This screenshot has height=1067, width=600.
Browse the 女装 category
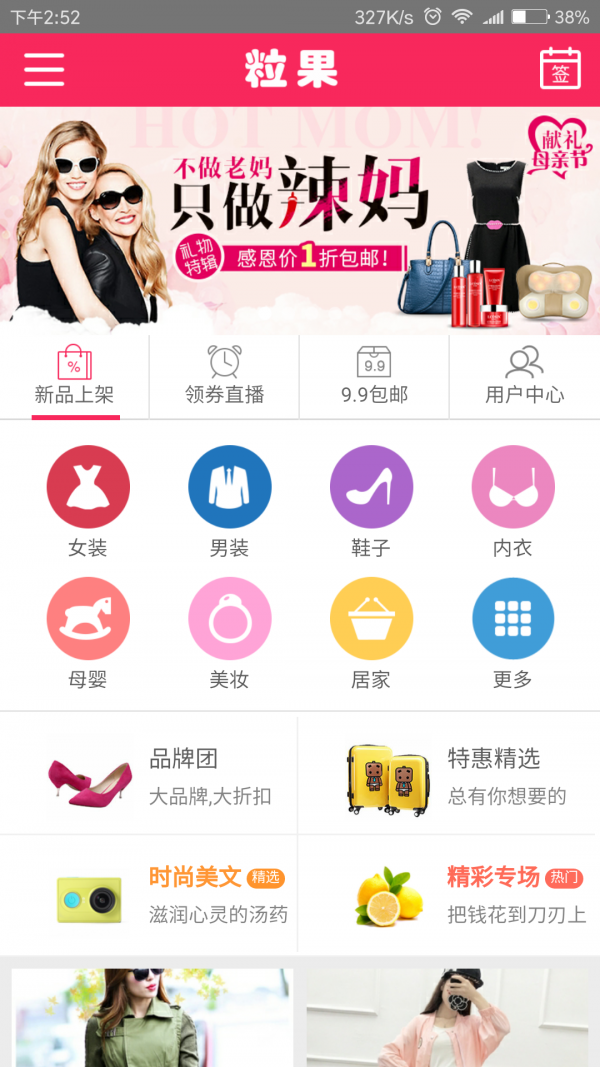click(x=88, y=500)
